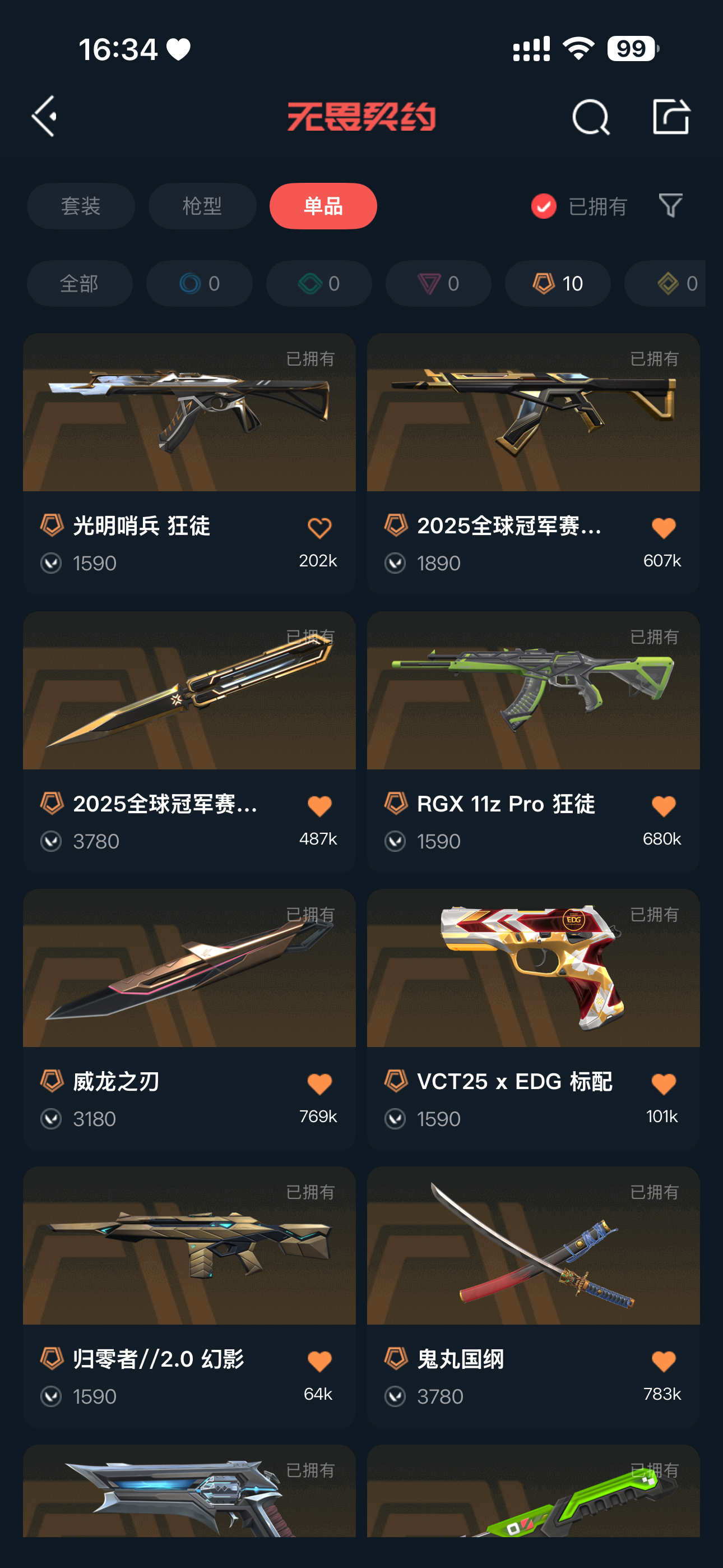Open the search icon

pyautogui.click(x=590, y=116)
